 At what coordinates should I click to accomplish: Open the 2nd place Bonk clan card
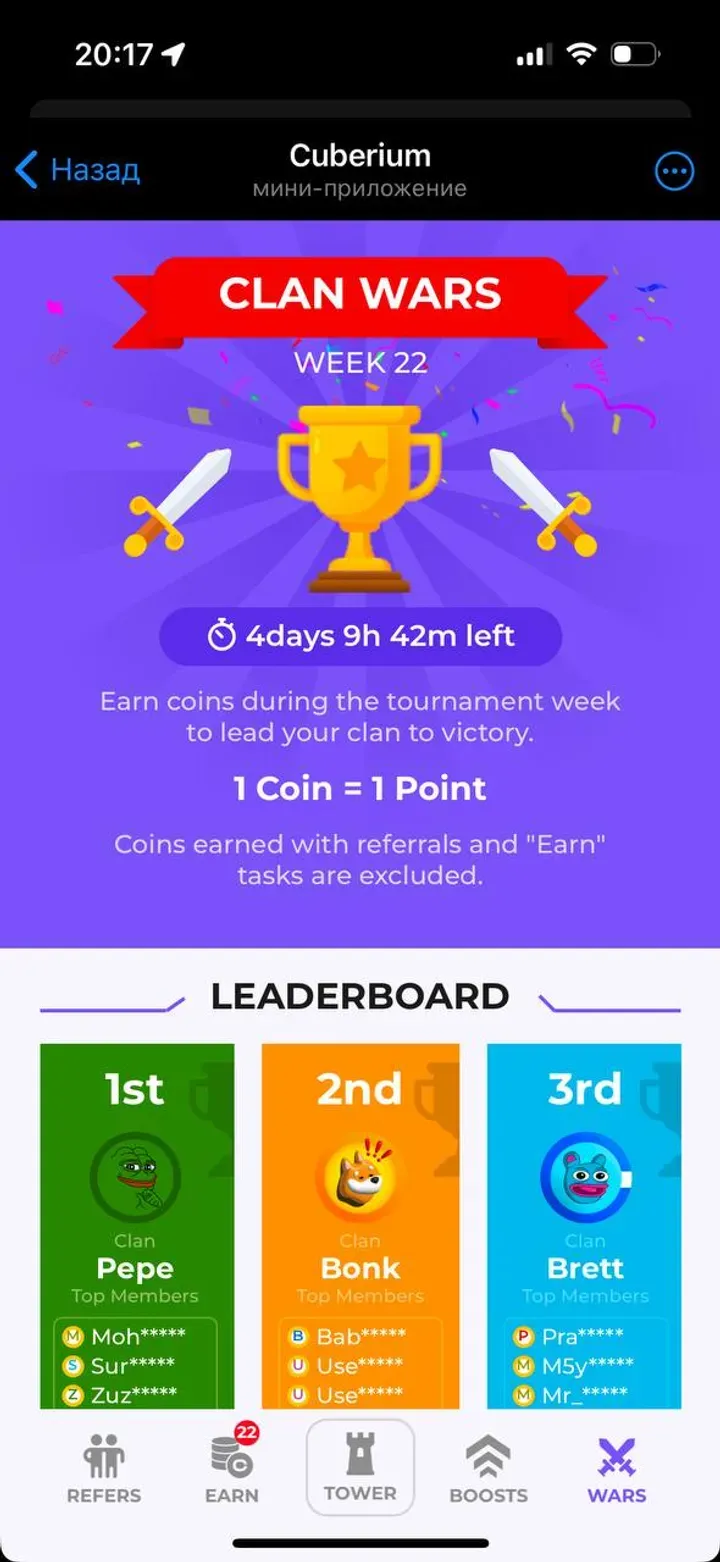360,1220
